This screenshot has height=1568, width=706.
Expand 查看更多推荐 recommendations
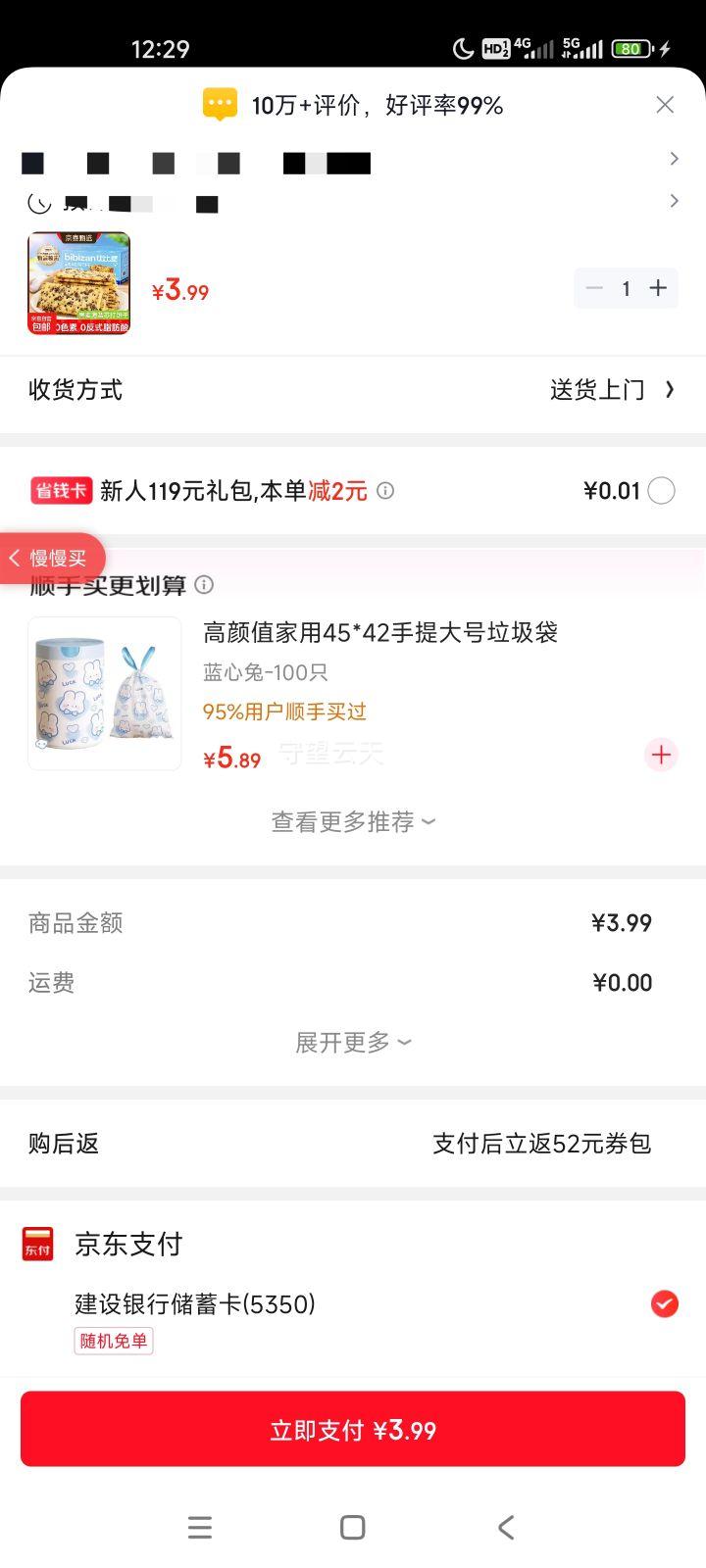(352, 821)
